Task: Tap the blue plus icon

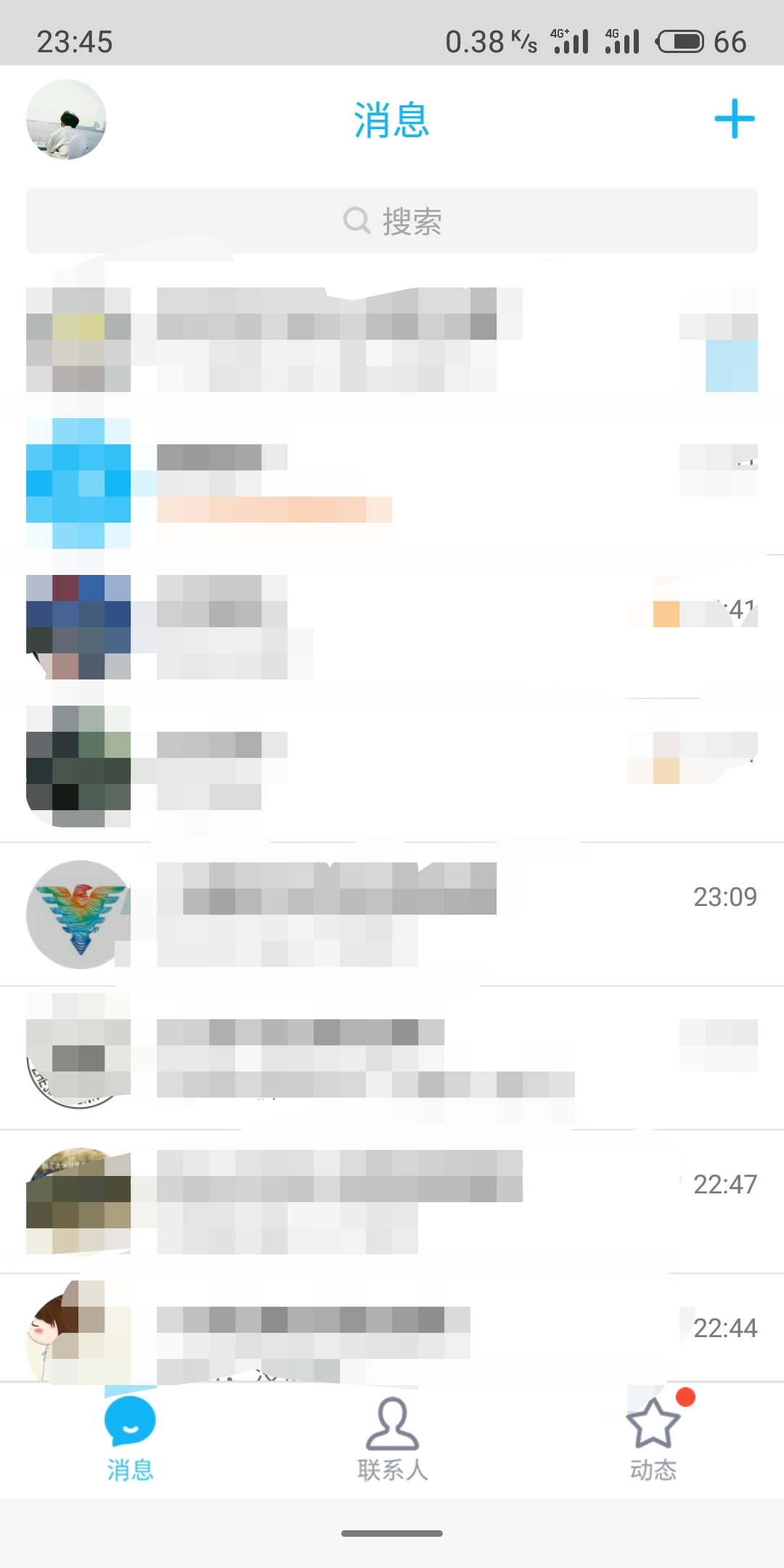Action: point(734,119)
